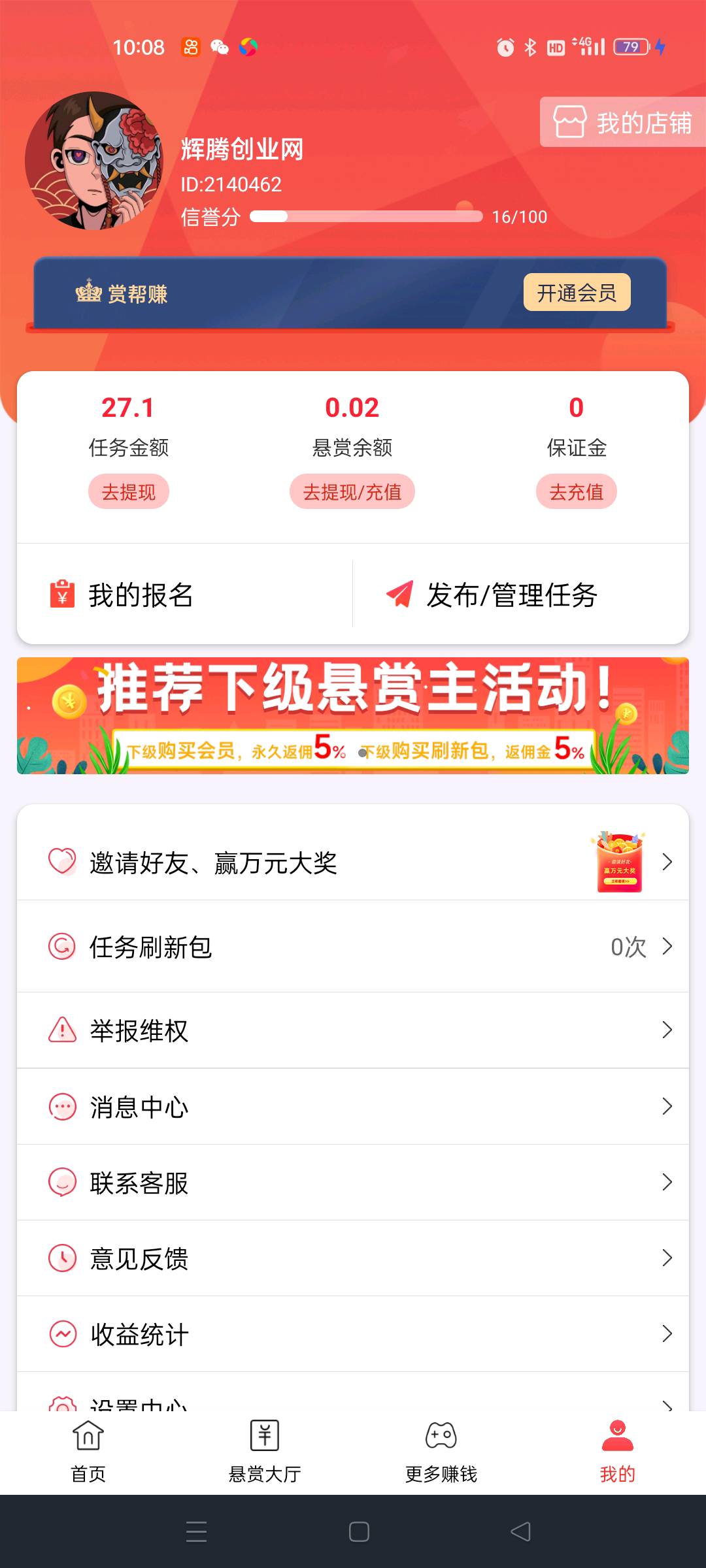Screen dimensions: 706x1568
Task: Tap the profile avatar picture
Action: (x=93, y=161)
